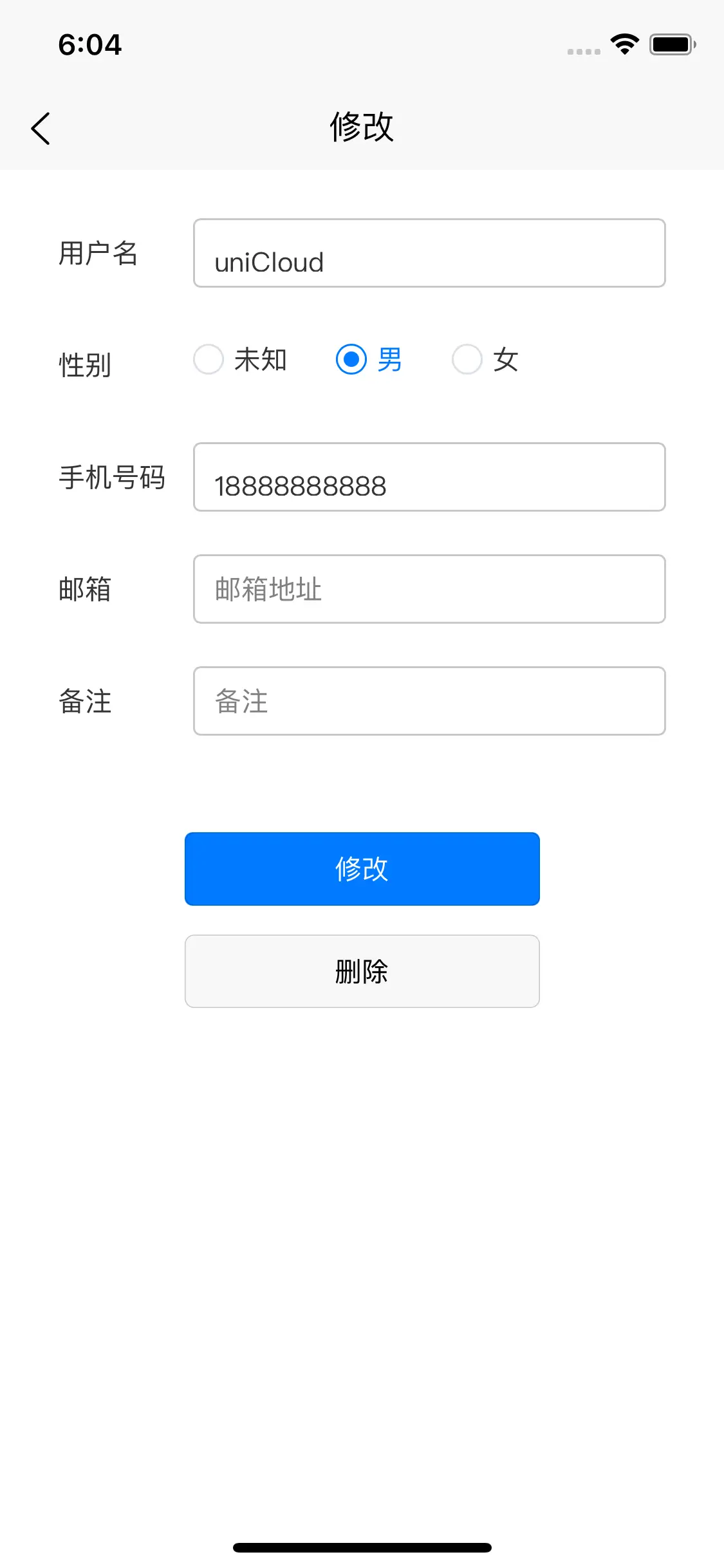Tap the 删除 button to delete the user
Screen dimensions: 724x1568
pos(362,971)
